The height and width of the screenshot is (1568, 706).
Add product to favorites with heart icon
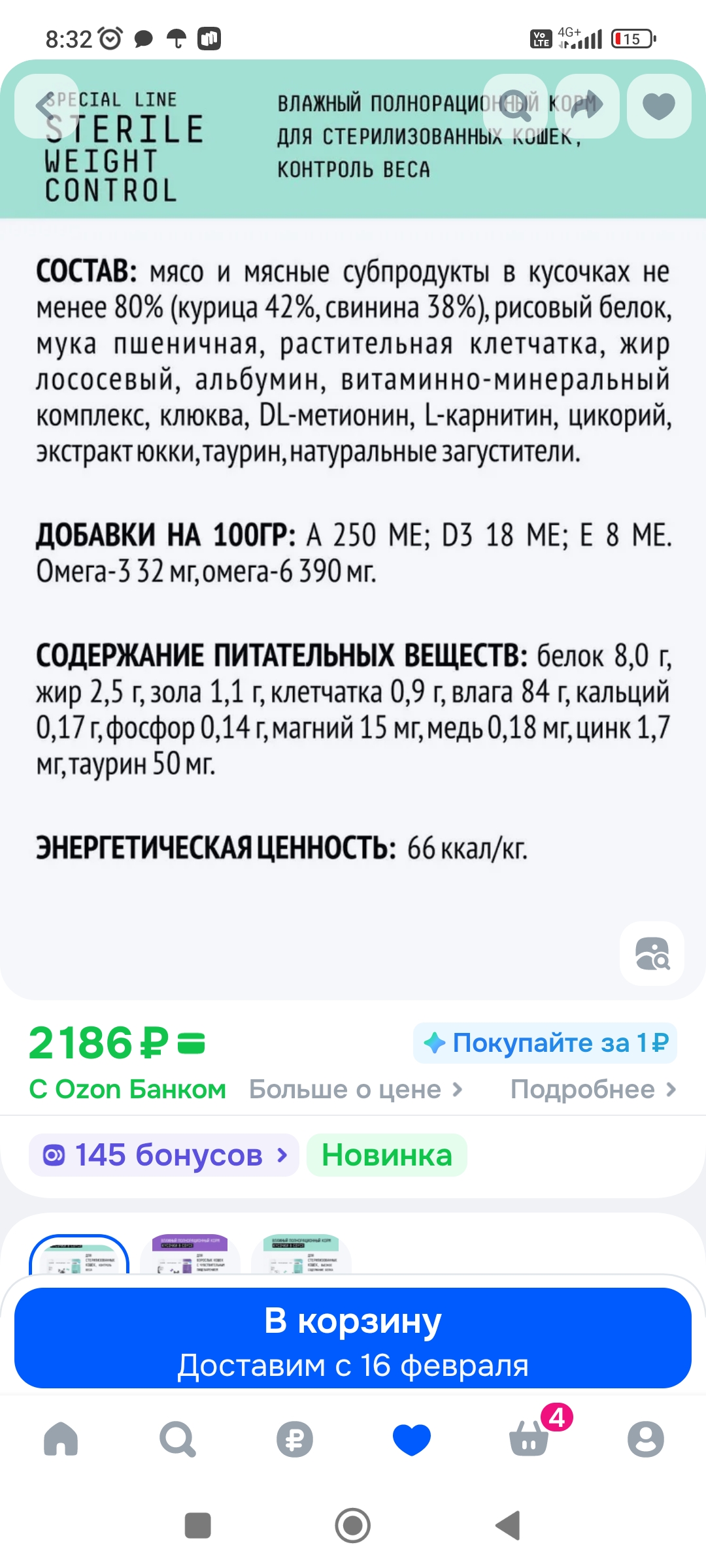(658, 106)
